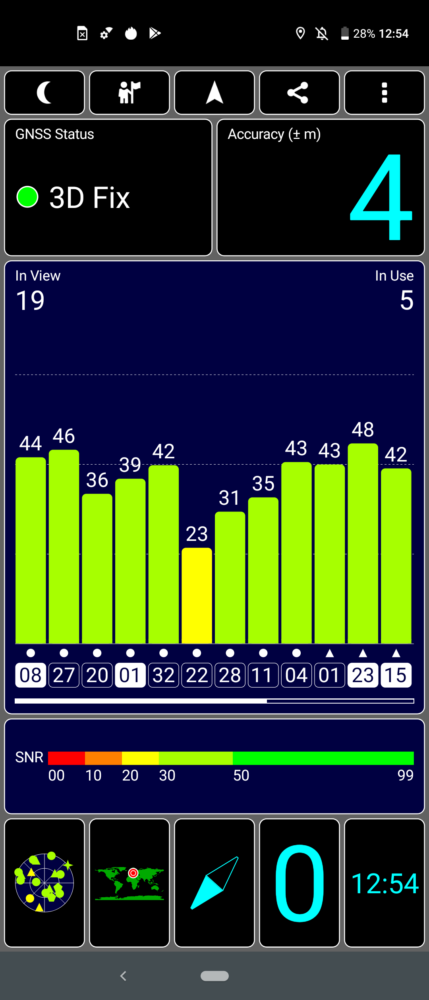Open the 12:54 time tile
Image resolution: width=429 pixels, height=1000 pixels.
click(384, 883)
